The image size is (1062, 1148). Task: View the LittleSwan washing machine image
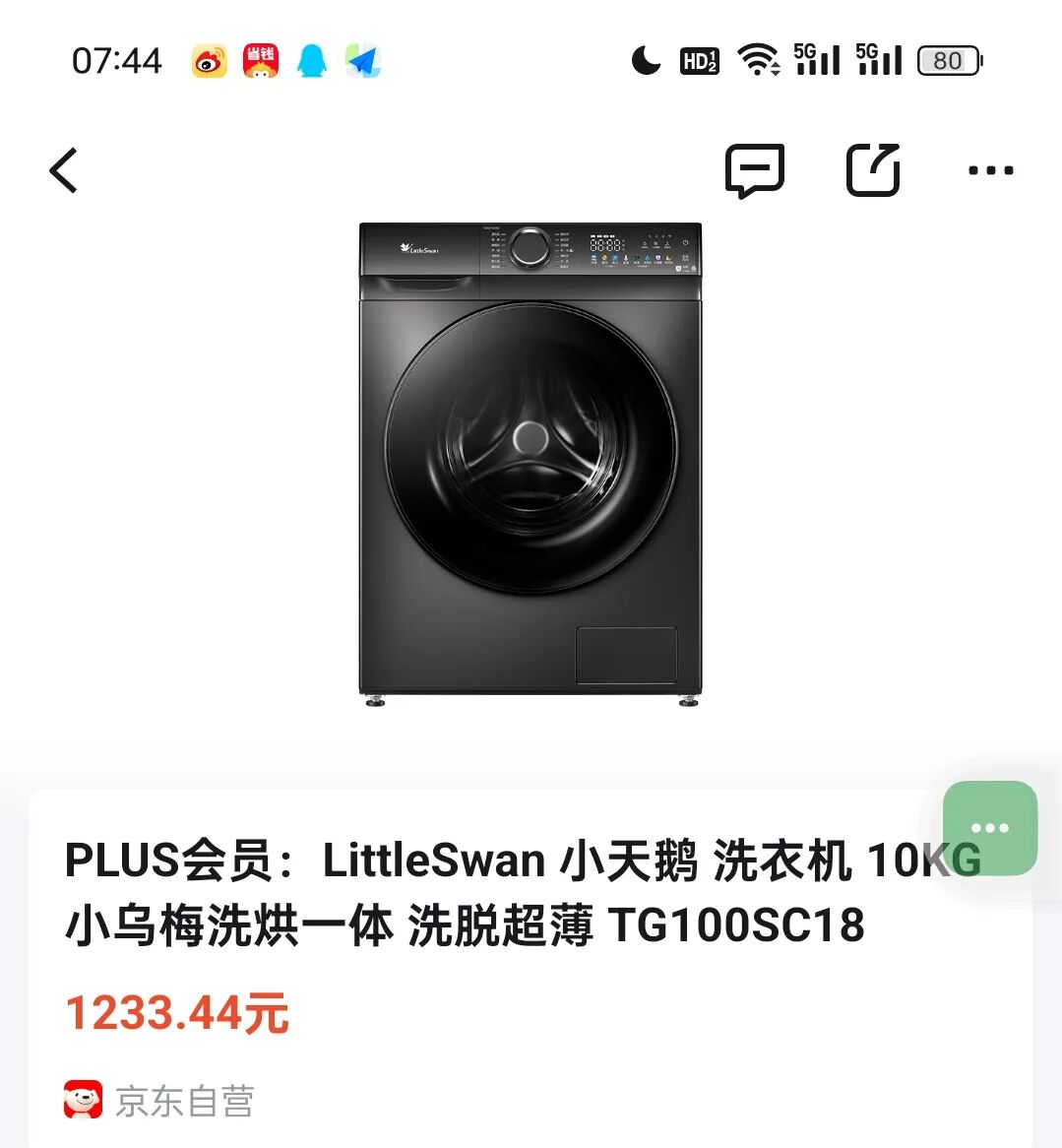click(531, 461)
